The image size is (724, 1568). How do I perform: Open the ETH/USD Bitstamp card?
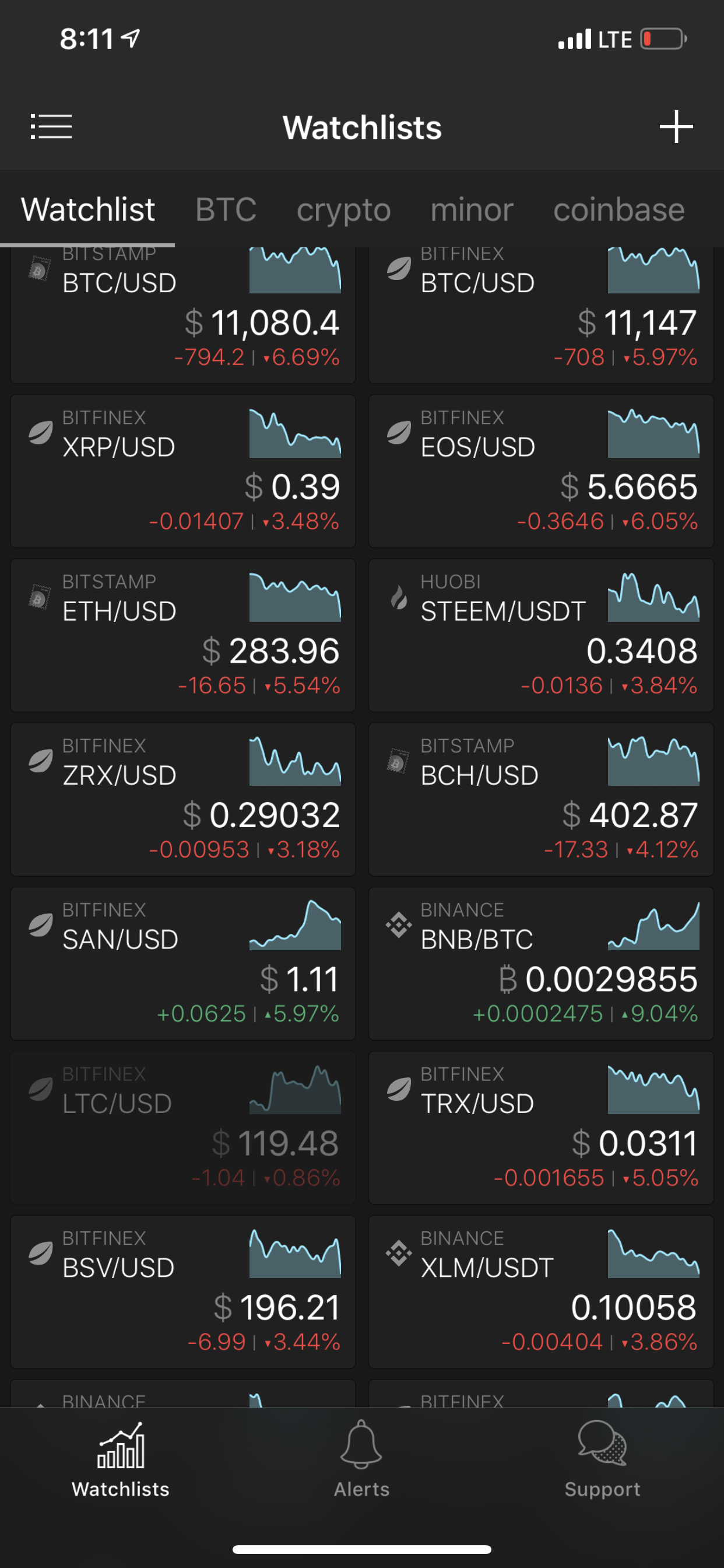(182, 635)
